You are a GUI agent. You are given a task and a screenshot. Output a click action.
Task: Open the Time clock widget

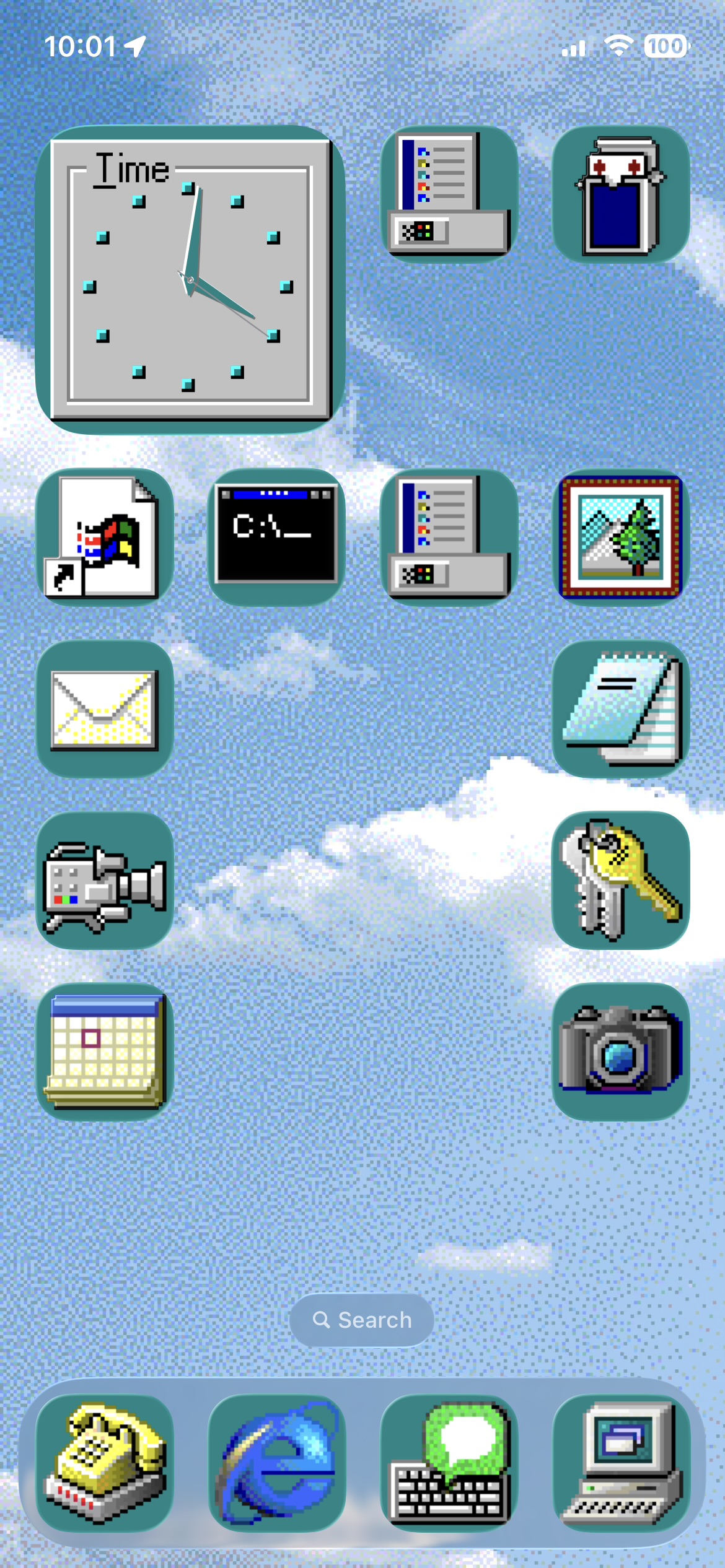(x=190, y=280)
